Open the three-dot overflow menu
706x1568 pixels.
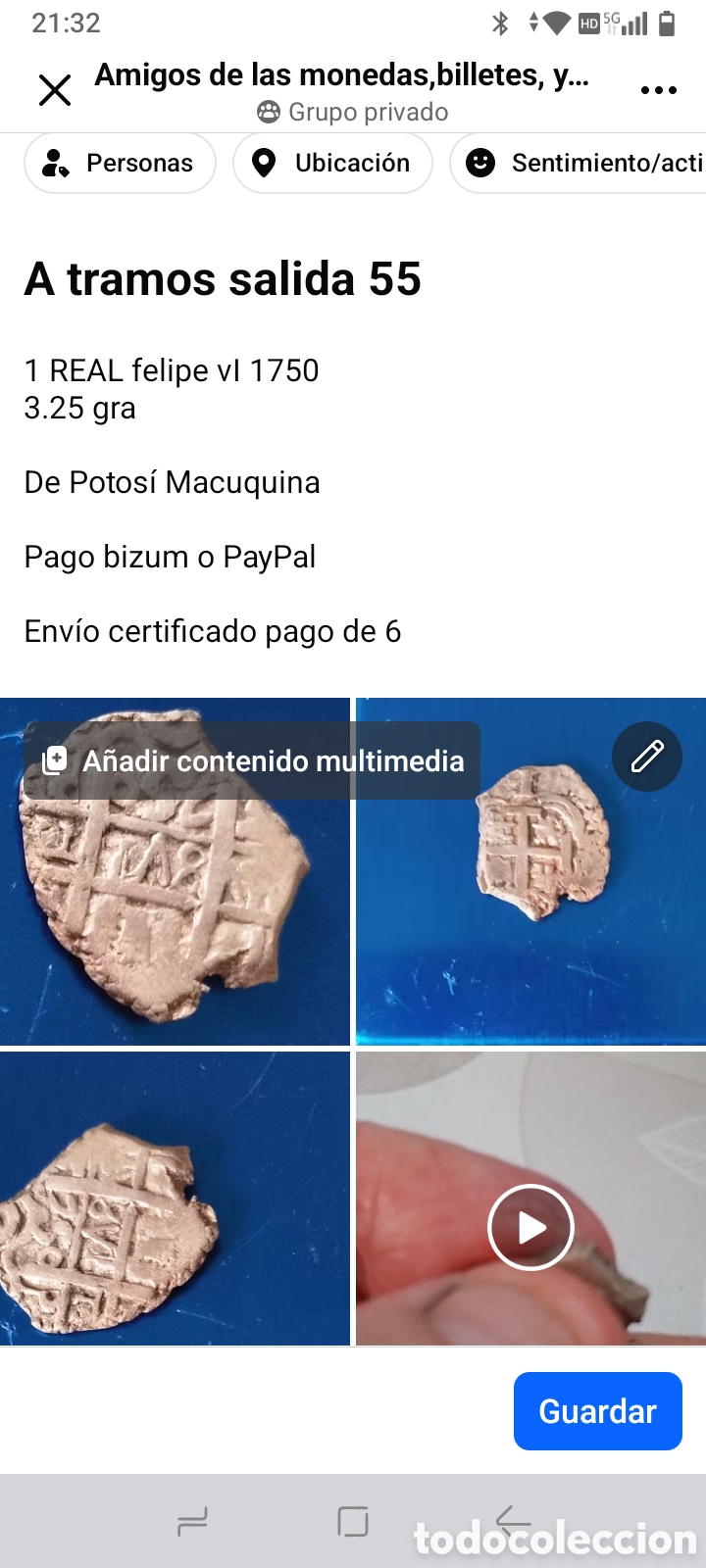[658, 90]
